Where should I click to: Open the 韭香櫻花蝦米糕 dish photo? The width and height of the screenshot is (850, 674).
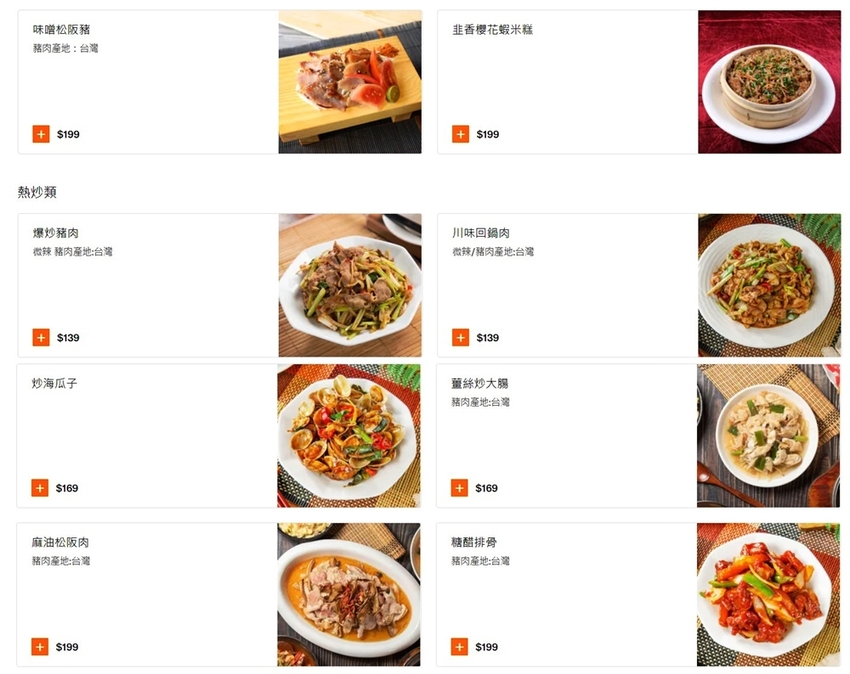[x=769, y=82]
